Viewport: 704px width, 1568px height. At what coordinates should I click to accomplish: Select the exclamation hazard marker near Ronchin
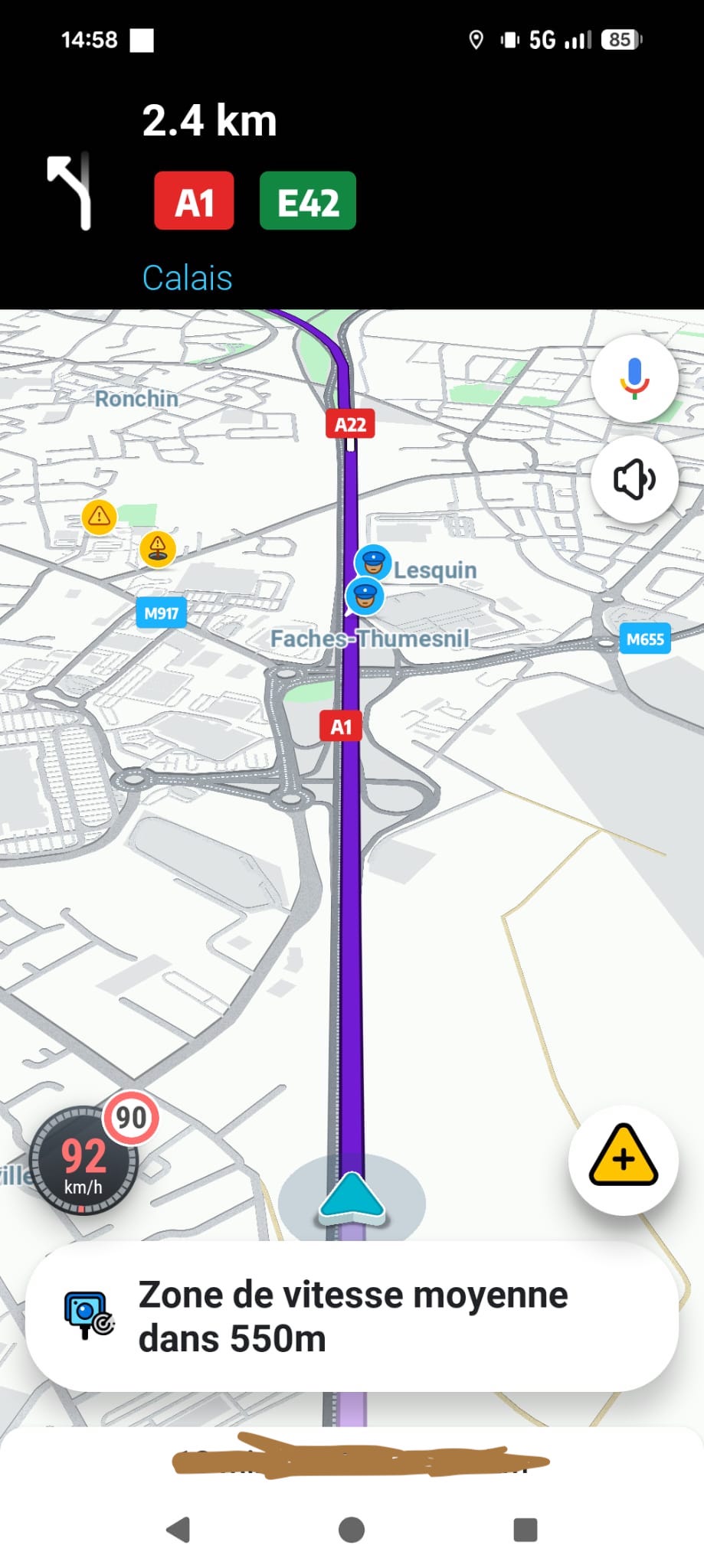tap(99, 516)
